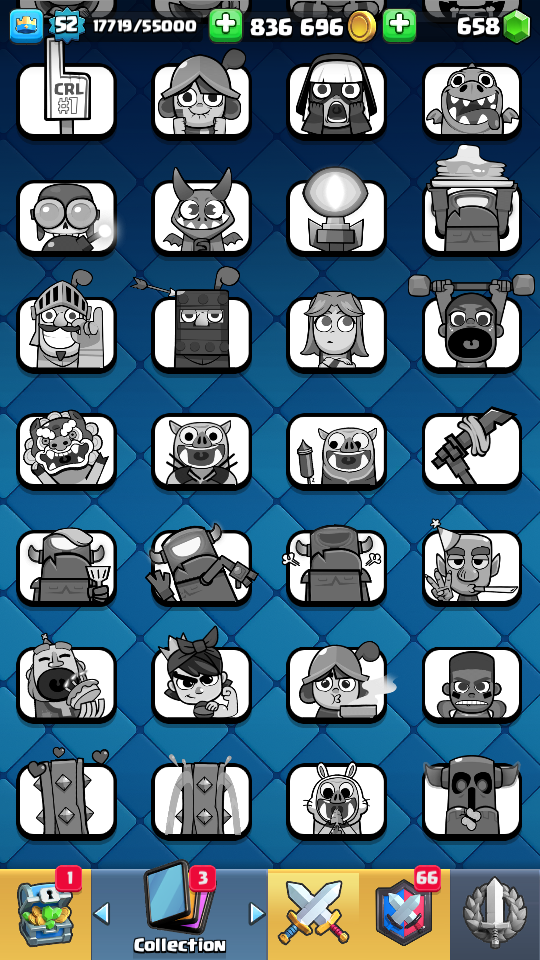
Task: Open the shop chest tab
Action: point(45,913)
